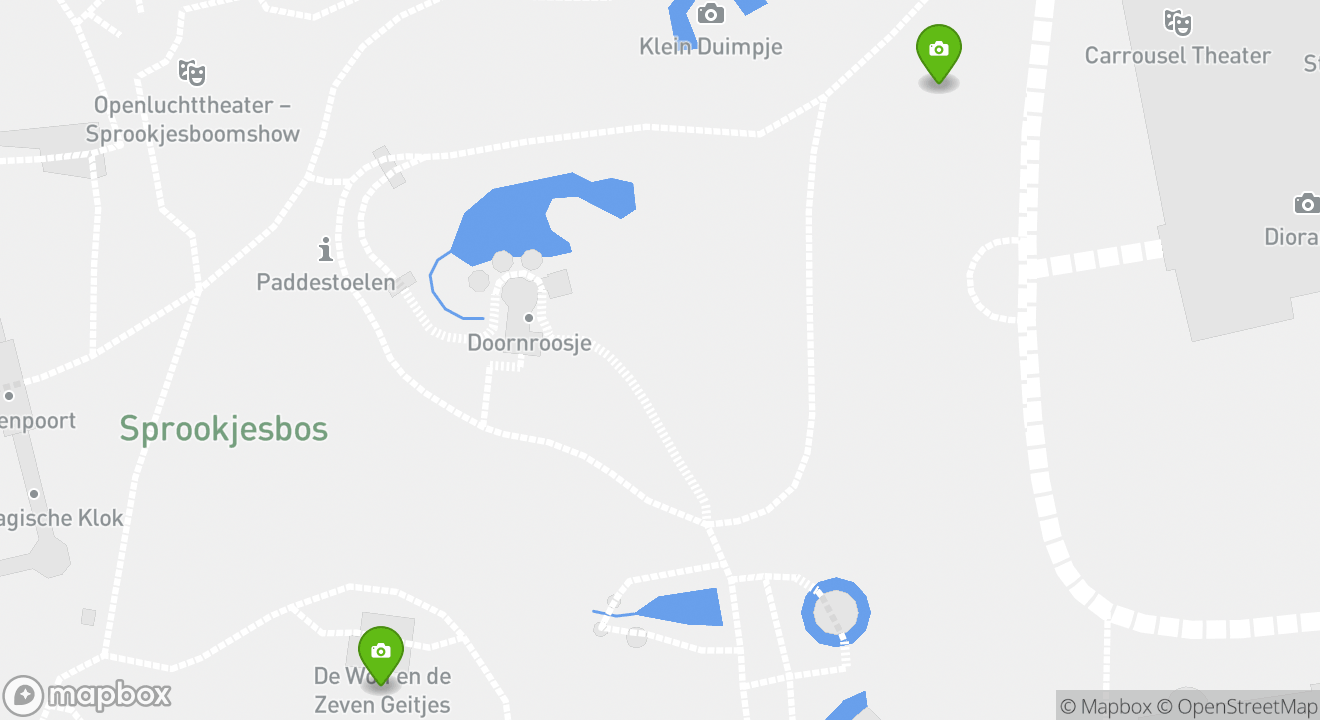The height and width of the screenshot is (720, 1320).
Task: Open the OpenStreetMap attribution link
Action: [x=1238, y=707]
